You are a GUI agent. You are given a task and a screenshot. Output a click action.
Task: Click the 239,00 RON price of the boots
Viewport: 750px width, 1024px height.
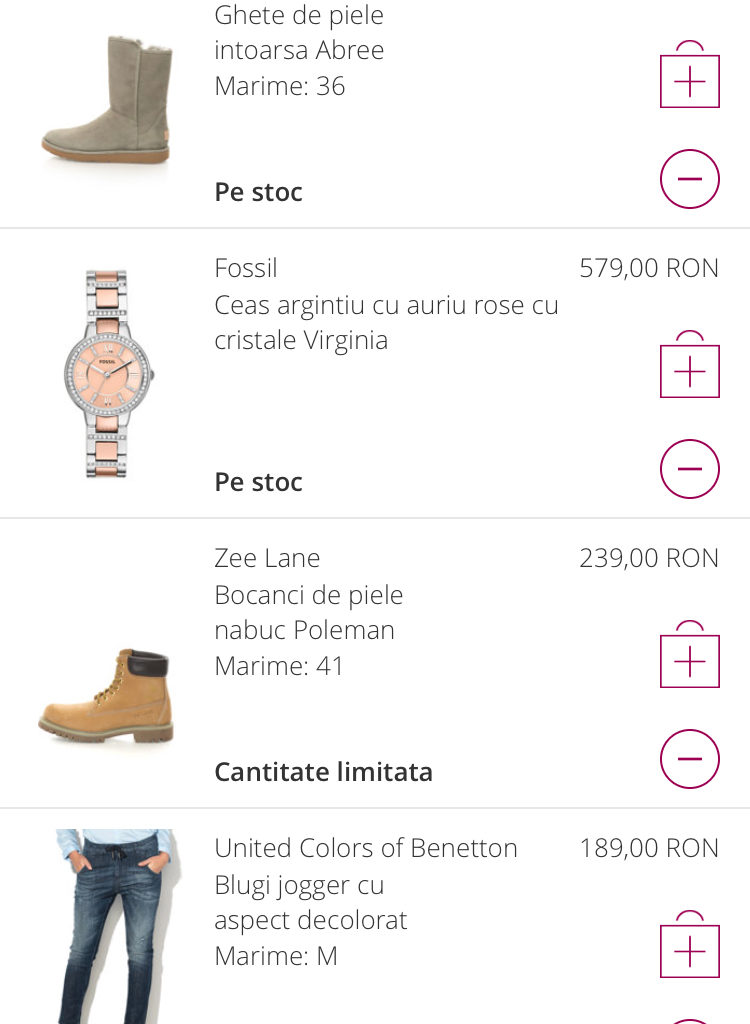648,558
